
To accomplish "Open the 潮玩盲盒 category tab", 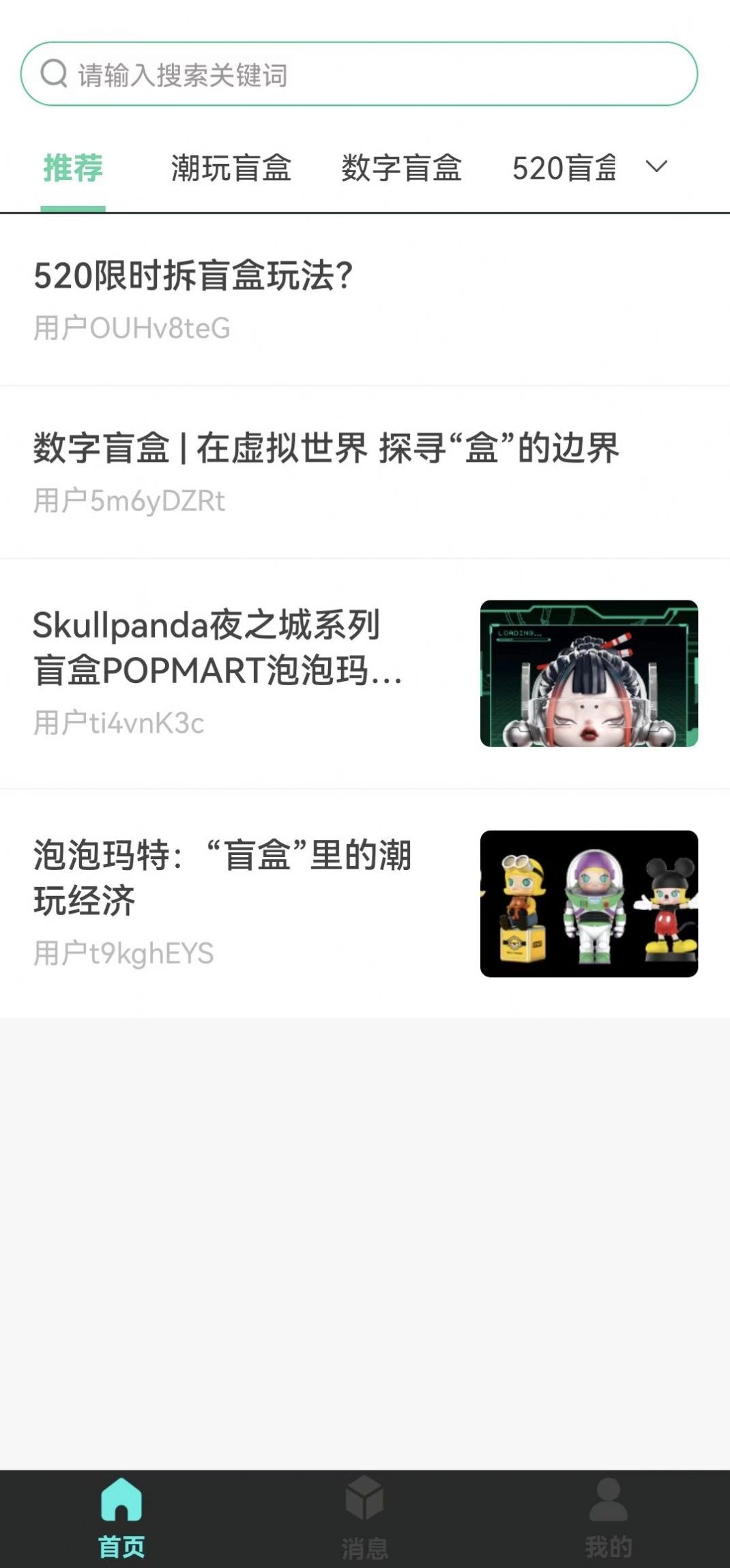I will pos(231,169).
